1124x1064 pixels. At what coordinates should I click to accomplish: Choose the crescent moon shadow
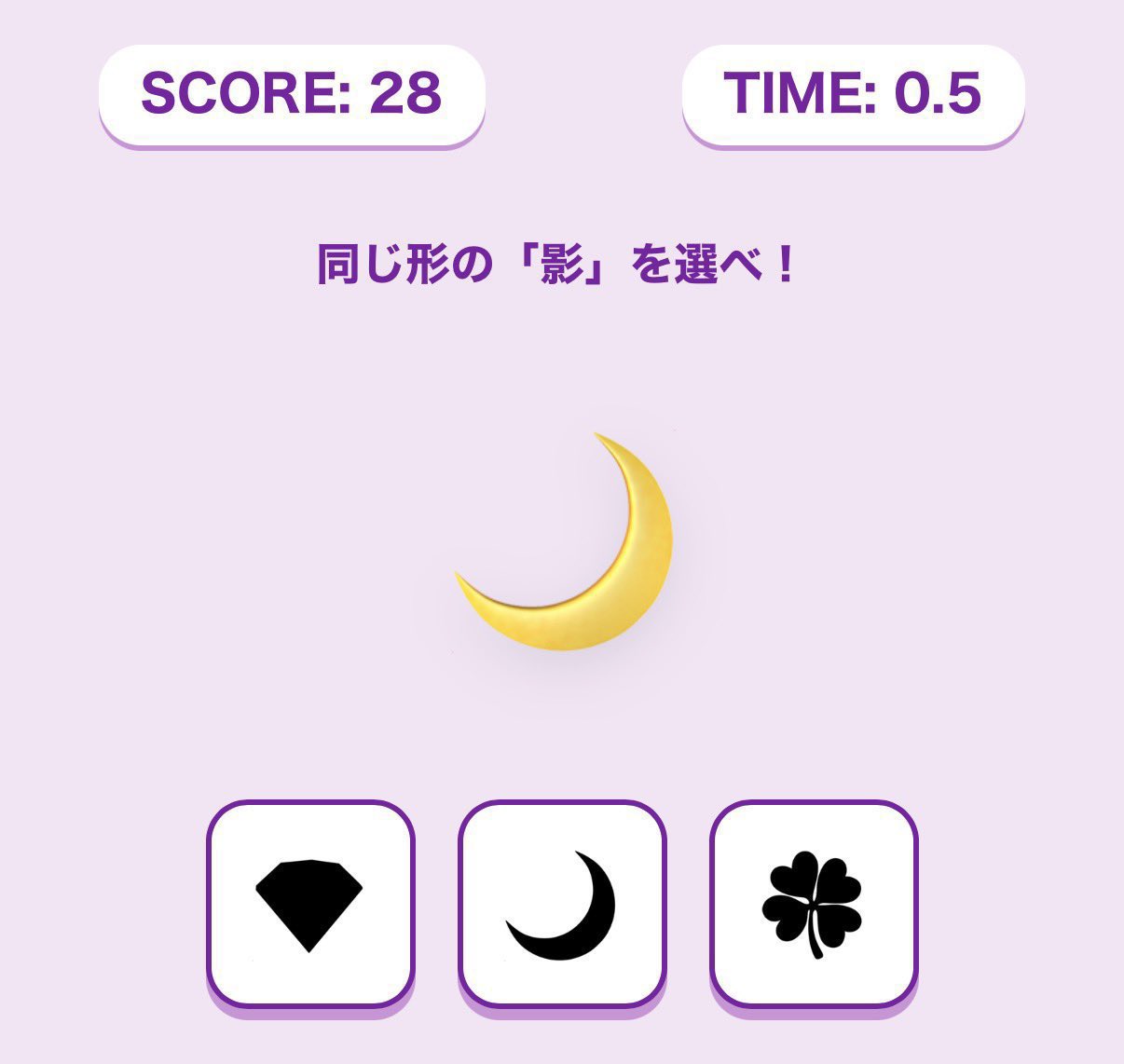(562, 904)
